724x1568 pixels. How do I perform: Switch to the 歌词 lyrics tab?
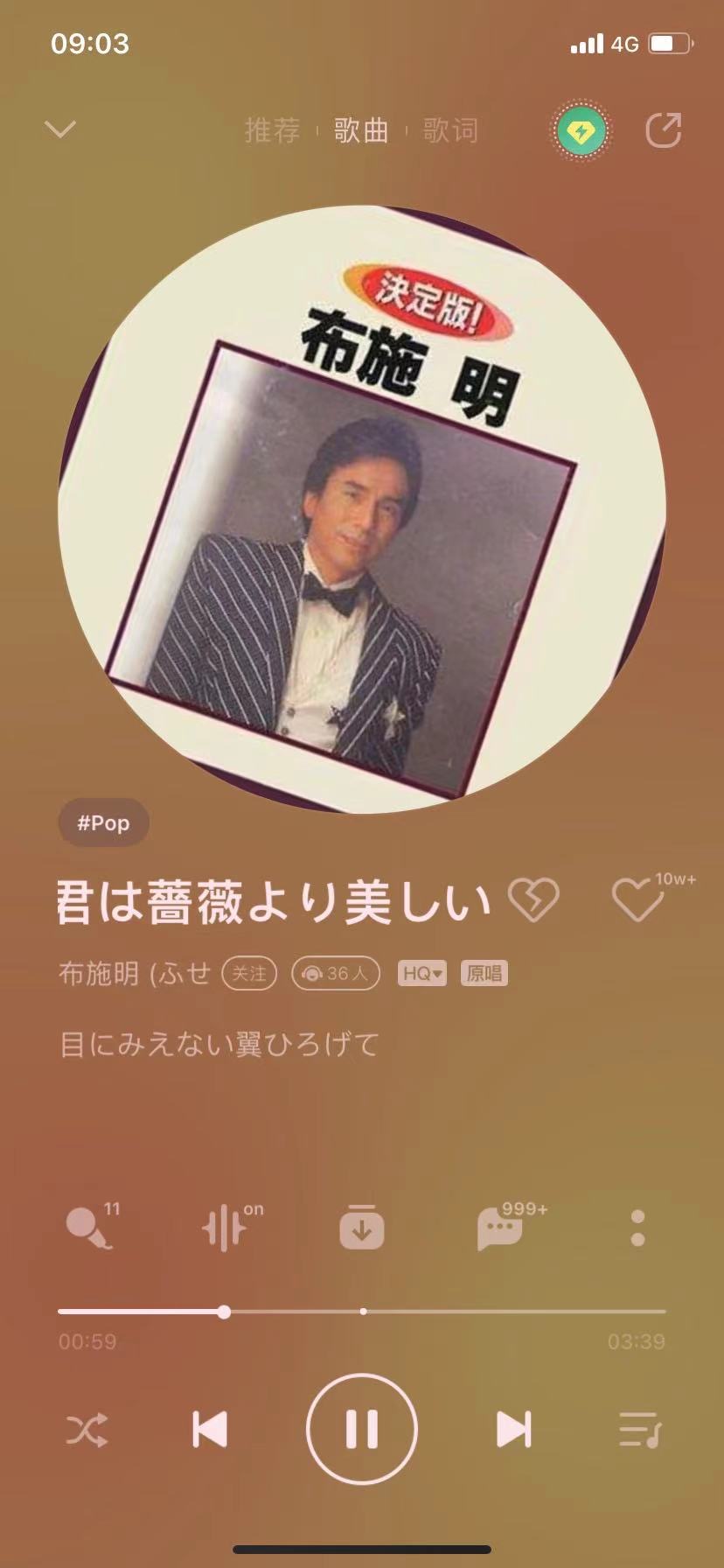point(450,131)
